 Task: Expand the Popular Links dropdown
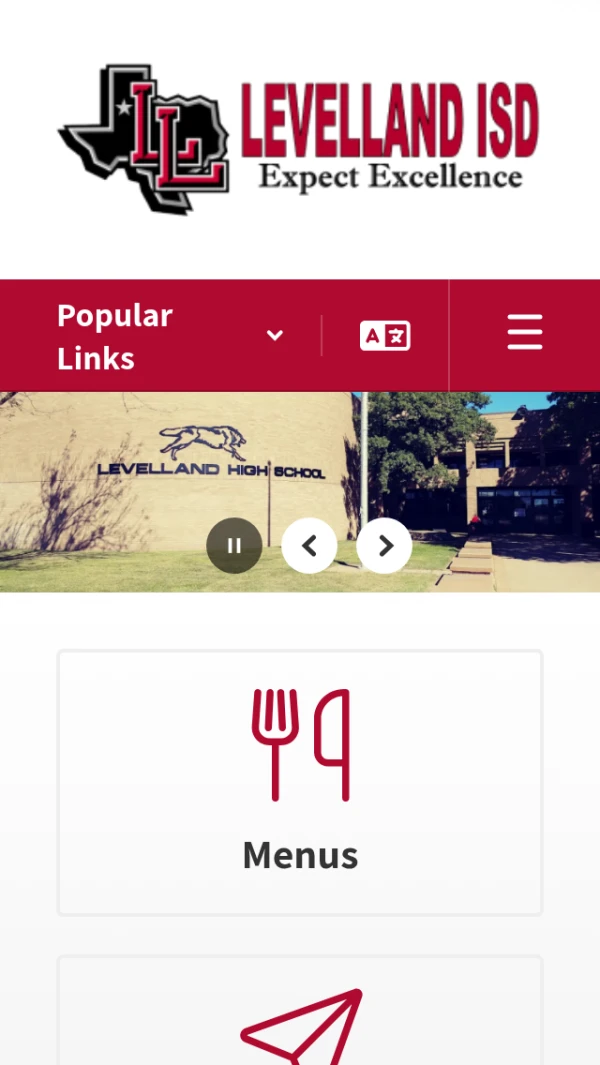[x=170, y=336]
